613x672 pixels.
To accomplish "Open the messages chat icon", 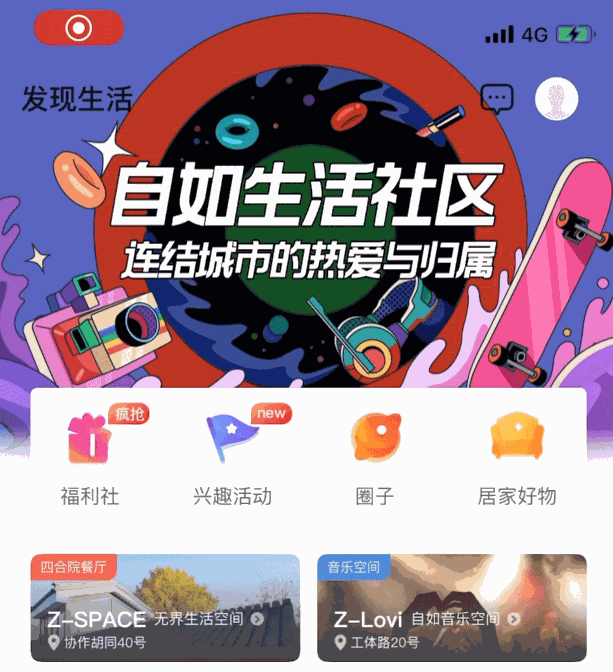I will pos(497,98).
